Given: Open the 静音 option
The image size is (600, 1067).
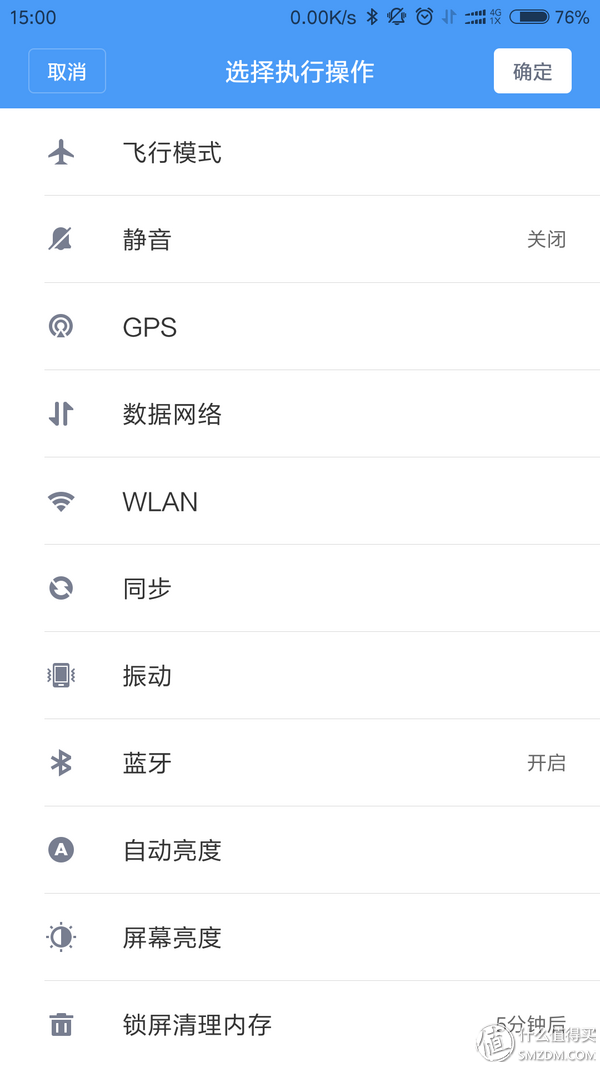Looking at the screenshot, I should click(x=300, y=240).
